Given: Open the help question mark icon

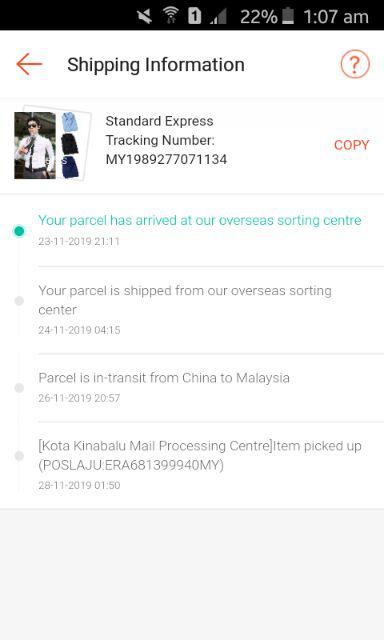Looking at the screenshot, I should click(x=355, y=64).
